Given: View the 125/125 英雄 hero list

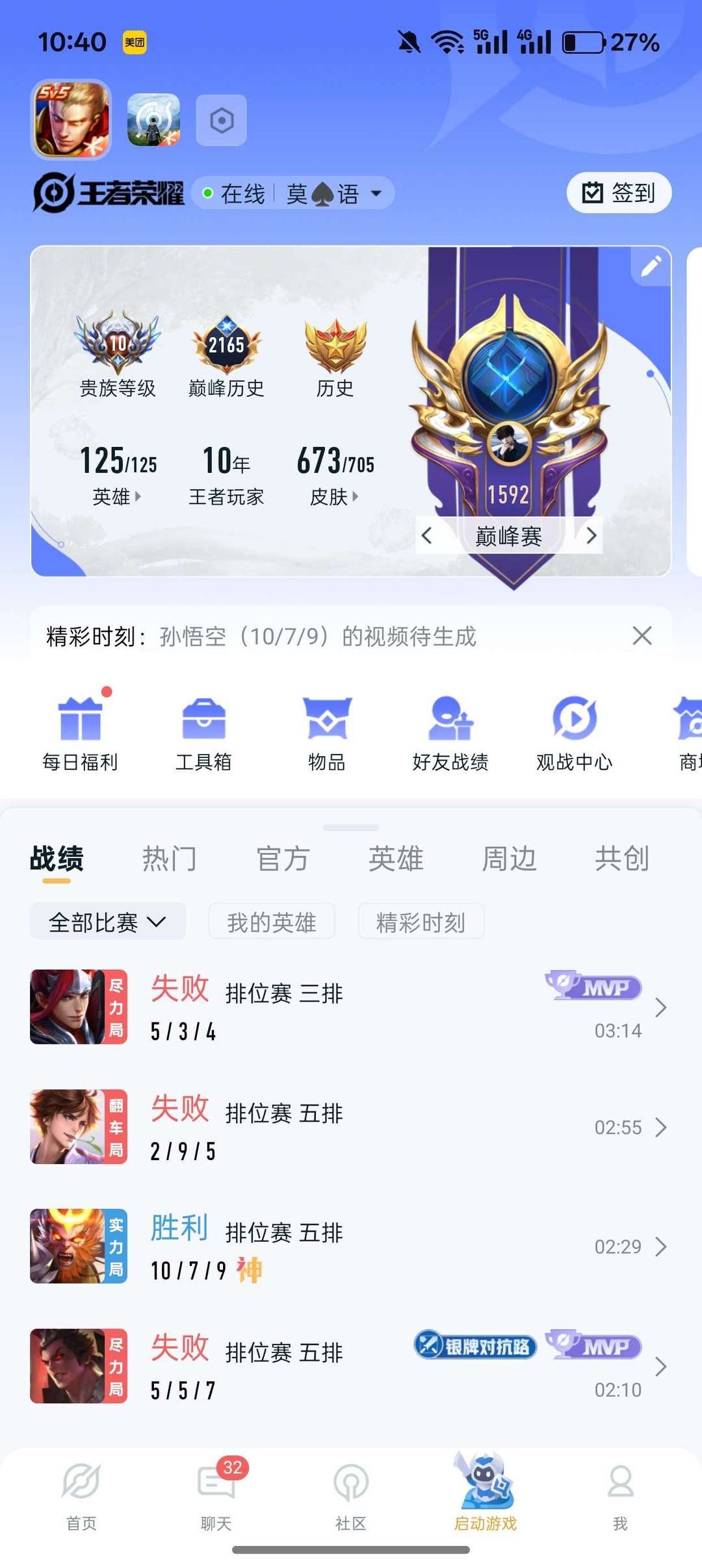Looking at the screenshot, I should coord(118,475).
